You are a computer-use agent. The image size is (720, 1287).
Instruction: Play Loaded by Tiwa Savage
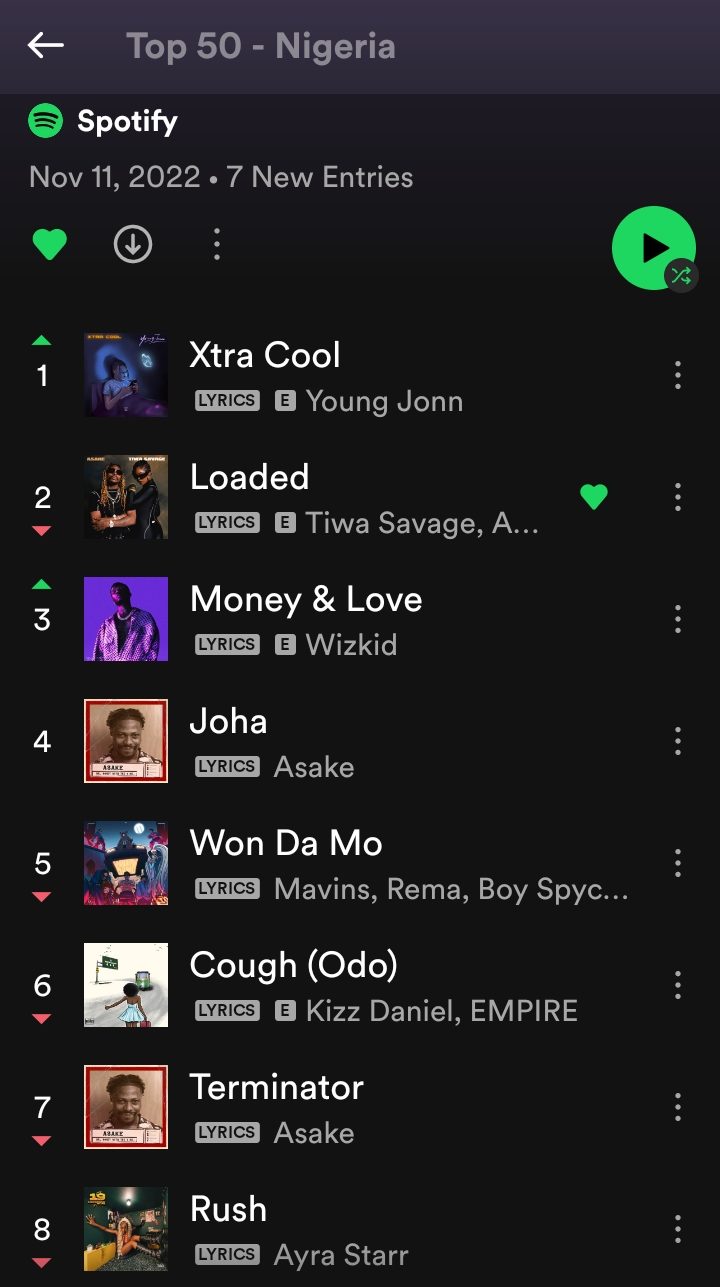click(x=360, y=497)
